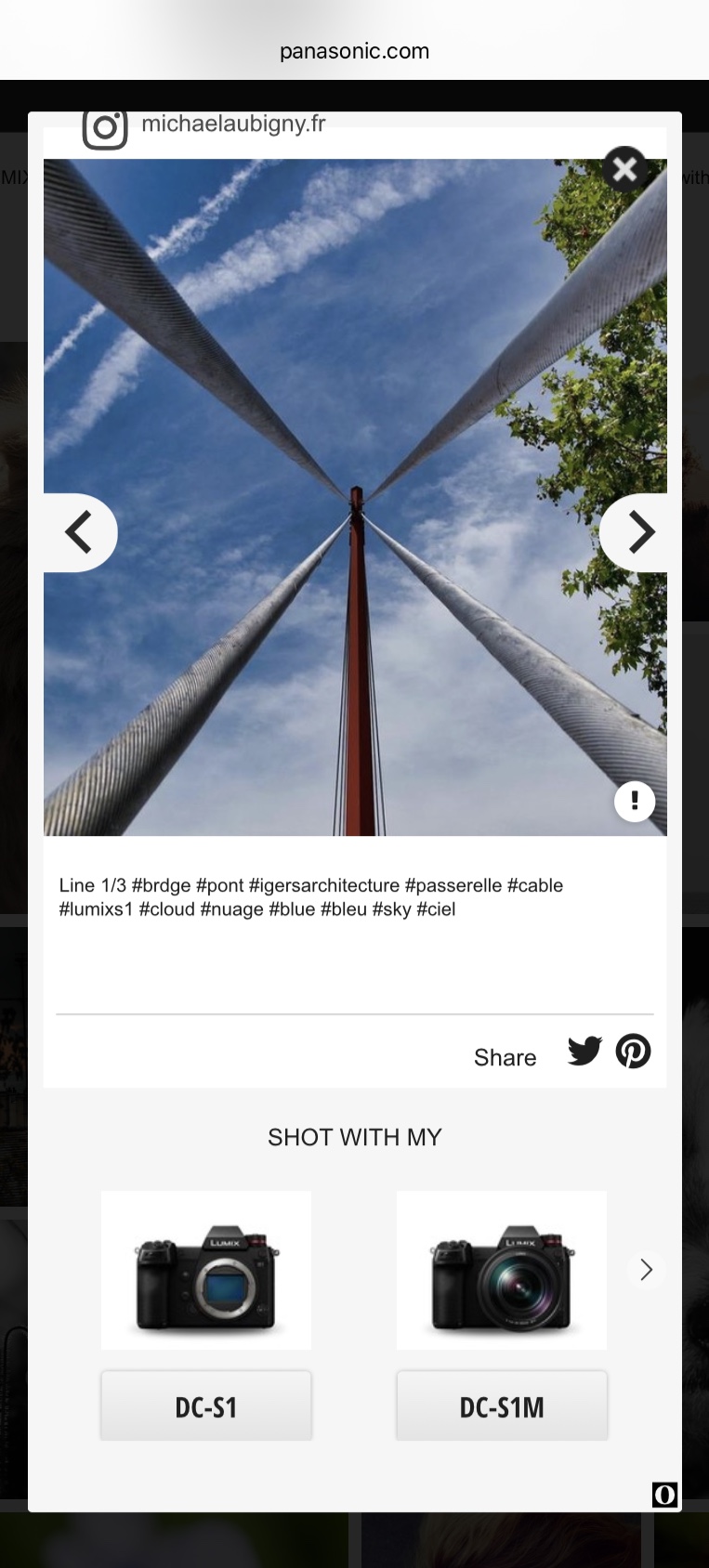709x1568 pixels.
Task: Show more cameras with carousel arrow
Action: 646,1269
